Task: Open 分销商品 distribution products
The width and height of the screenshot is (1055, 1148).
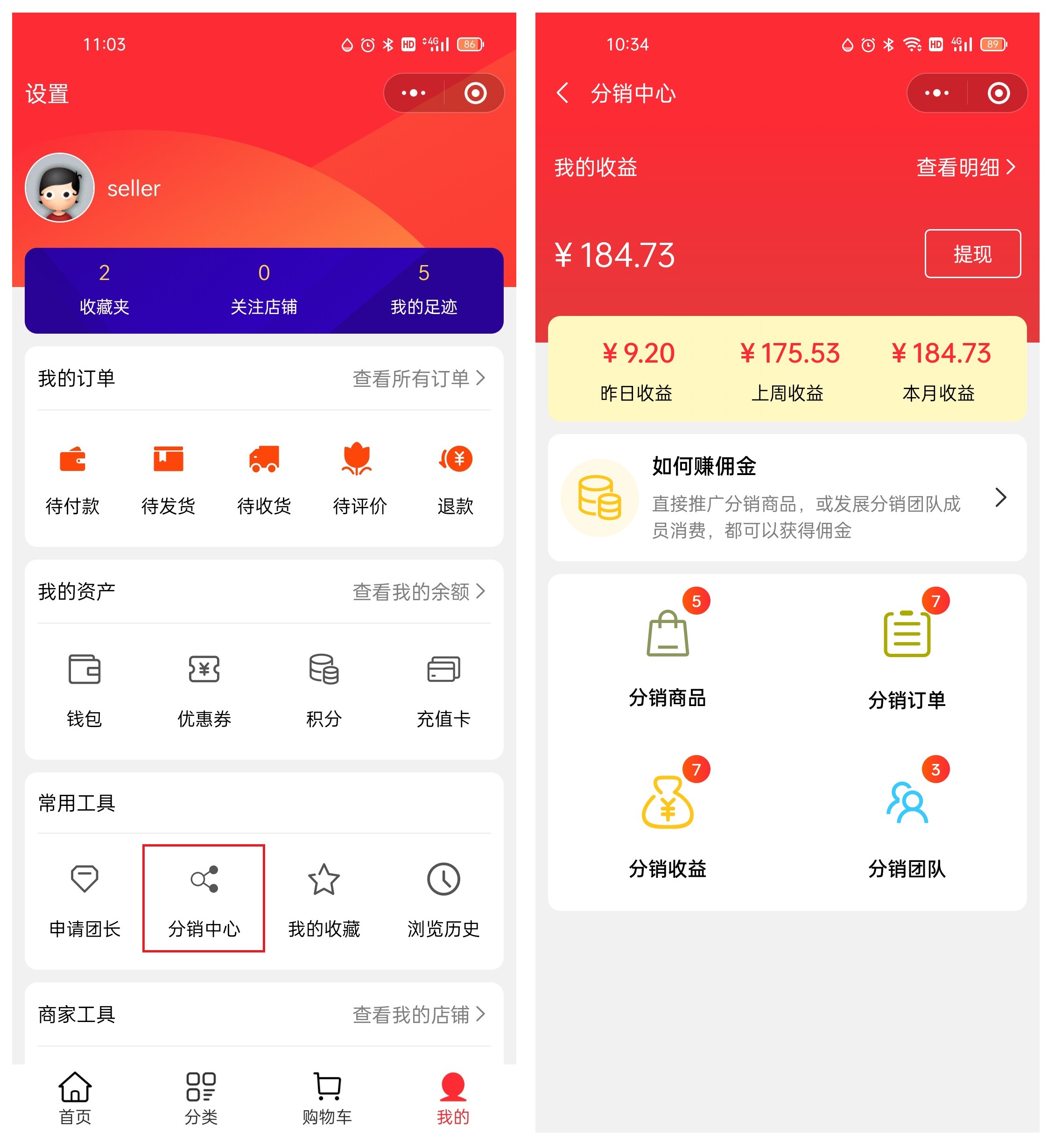Action: 668,656
